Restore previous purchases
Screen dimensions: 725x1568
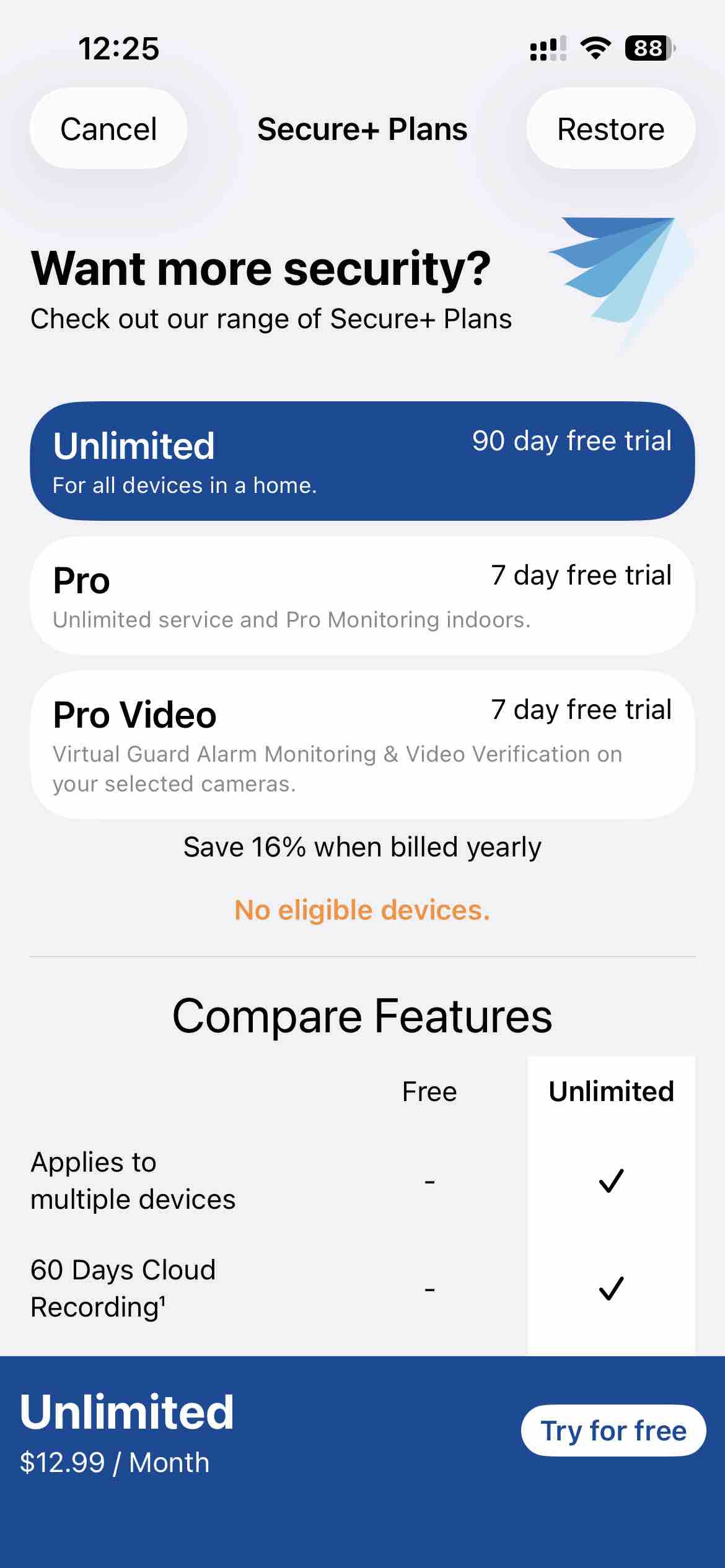click(610, 129)
